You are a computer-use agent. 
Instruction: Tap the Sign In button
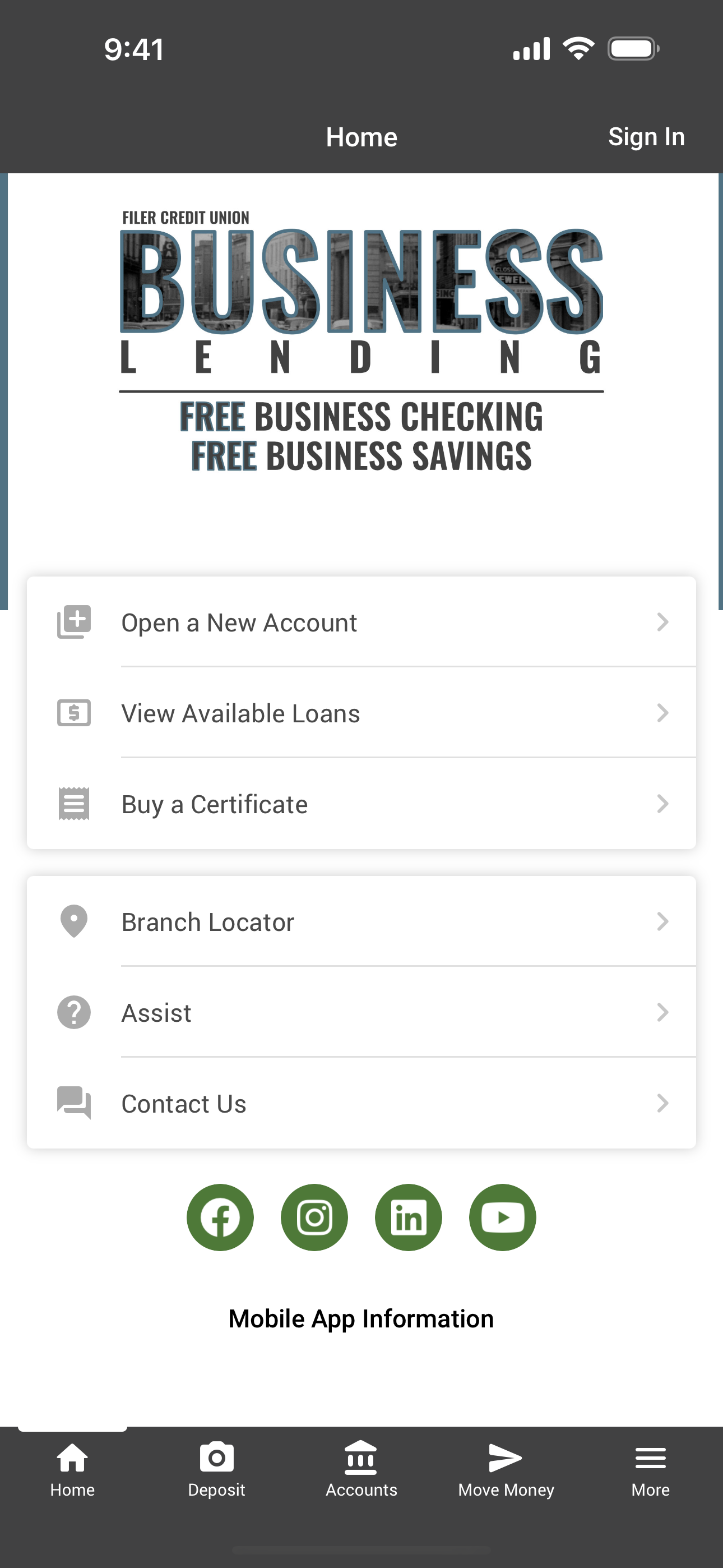[646, 136]
